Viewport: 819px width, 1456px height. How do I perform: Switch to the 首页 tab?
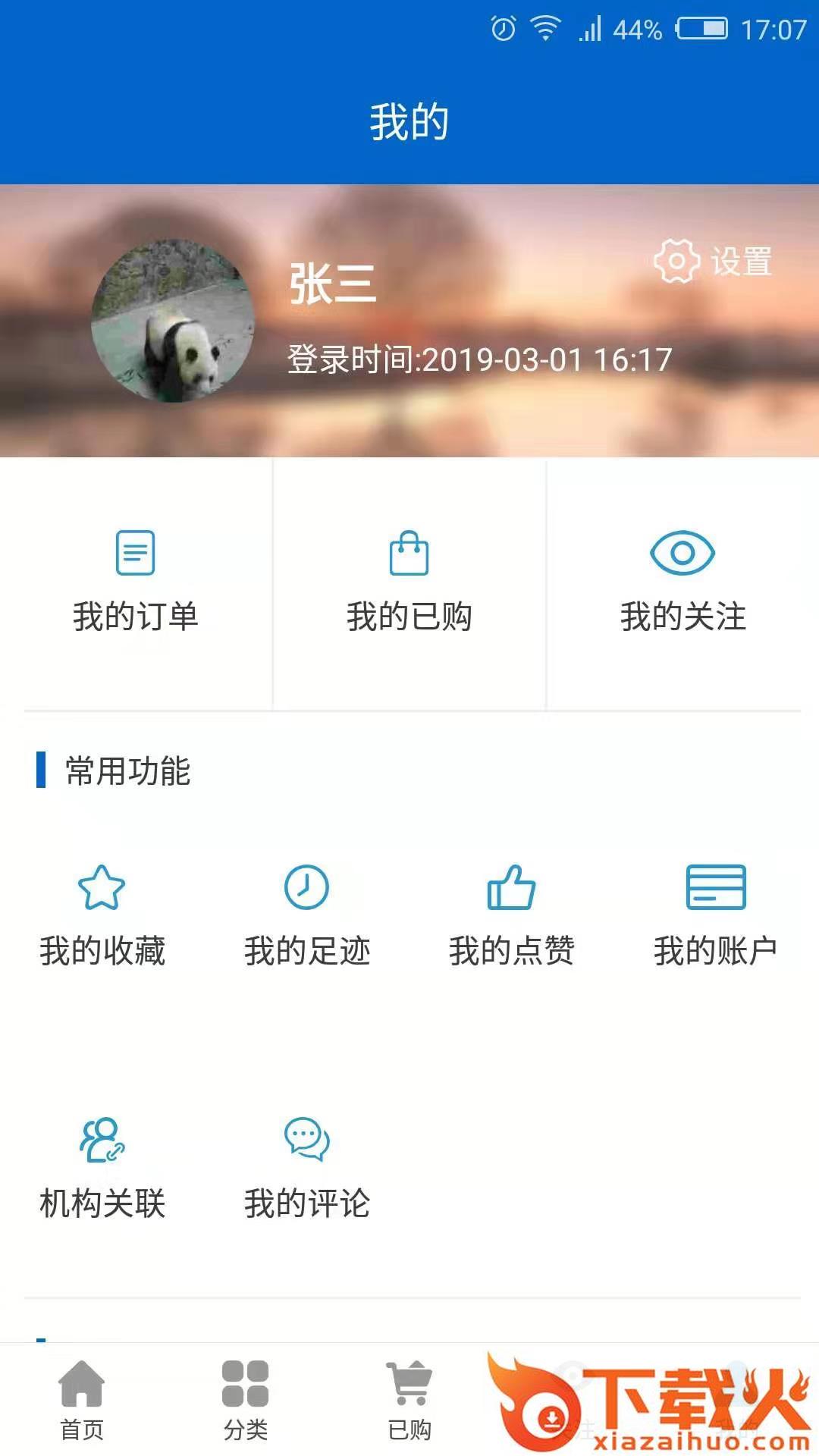point(82,1400)
